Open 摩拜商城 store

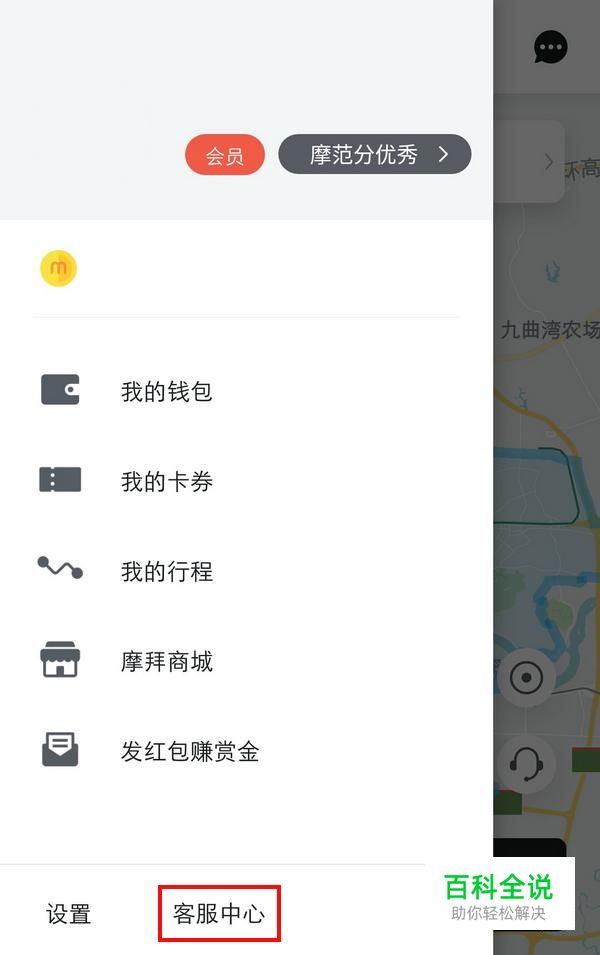166,661
